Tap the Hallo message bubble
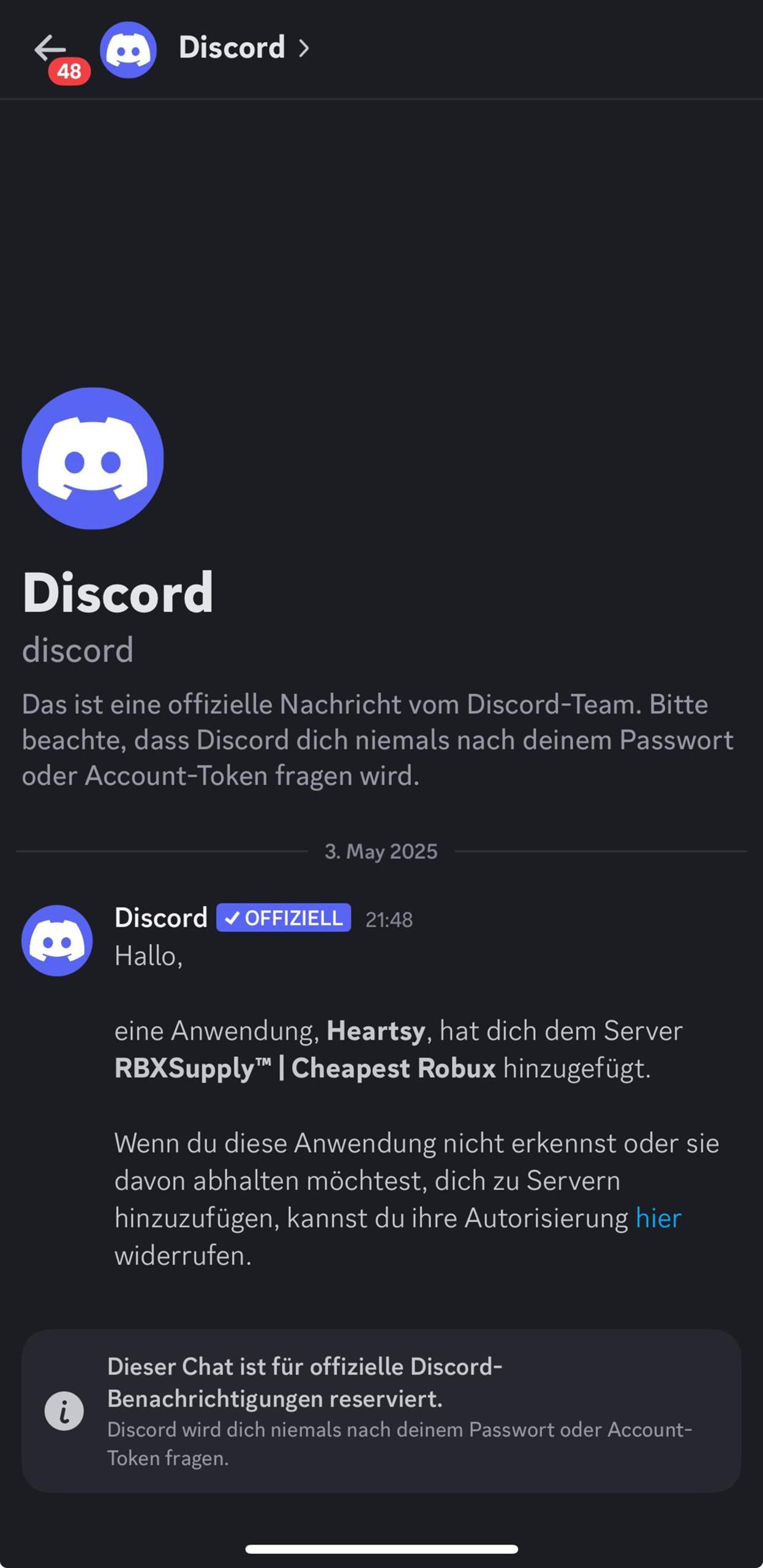 [x=148, y=956]
